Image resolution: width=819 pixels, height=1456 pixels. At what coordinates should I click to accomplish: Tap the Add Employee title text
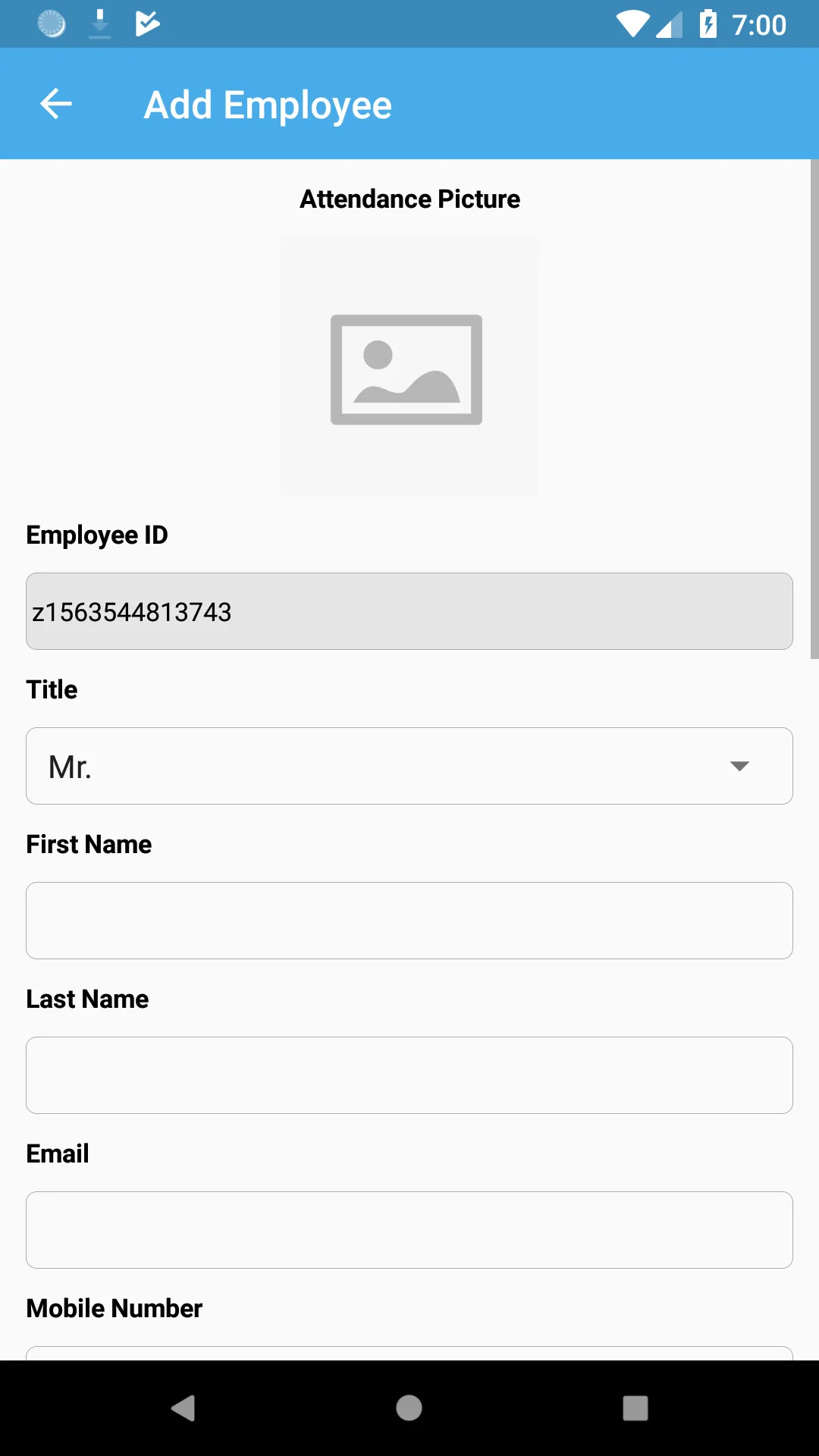(268, 104)
